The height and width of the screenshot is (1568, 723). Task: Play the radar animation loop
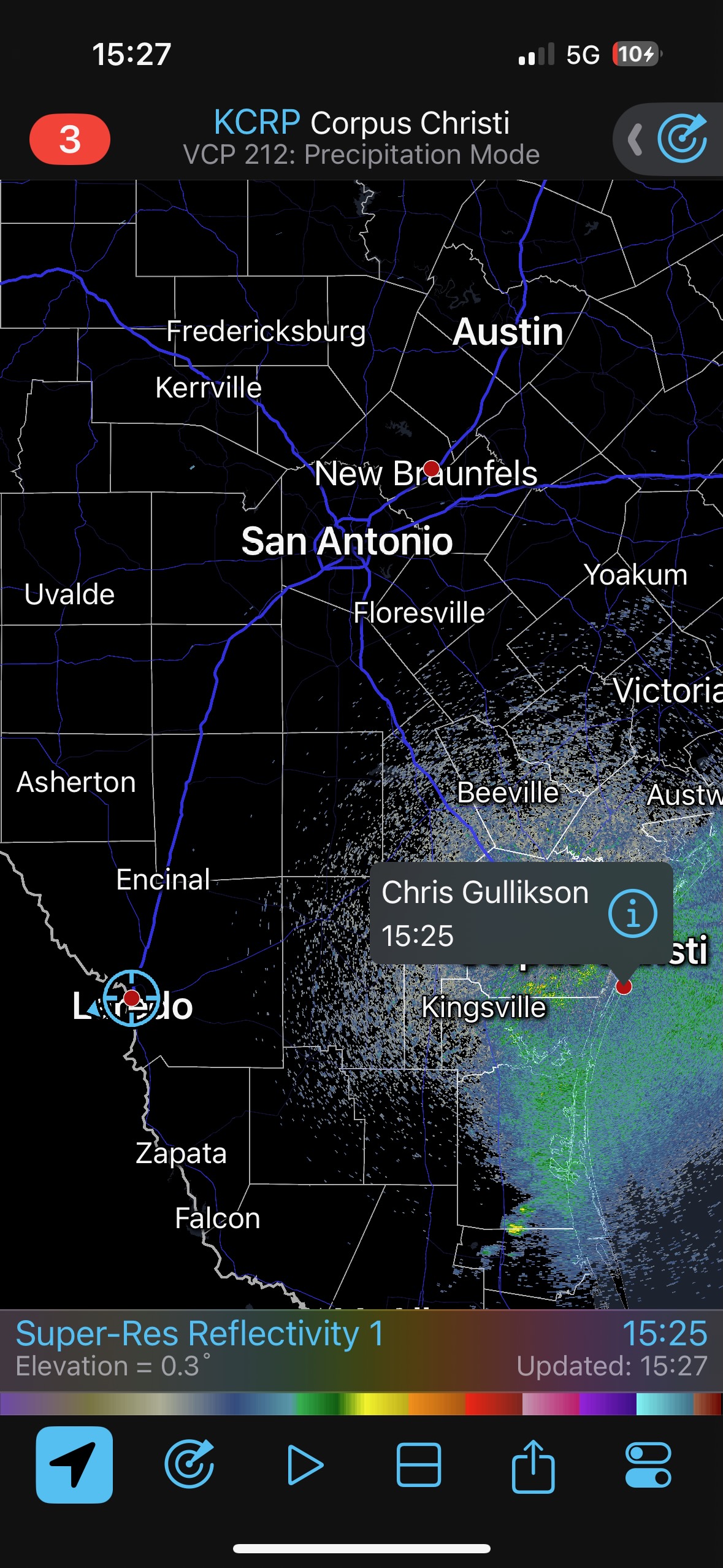click(x=305, y=1464)
